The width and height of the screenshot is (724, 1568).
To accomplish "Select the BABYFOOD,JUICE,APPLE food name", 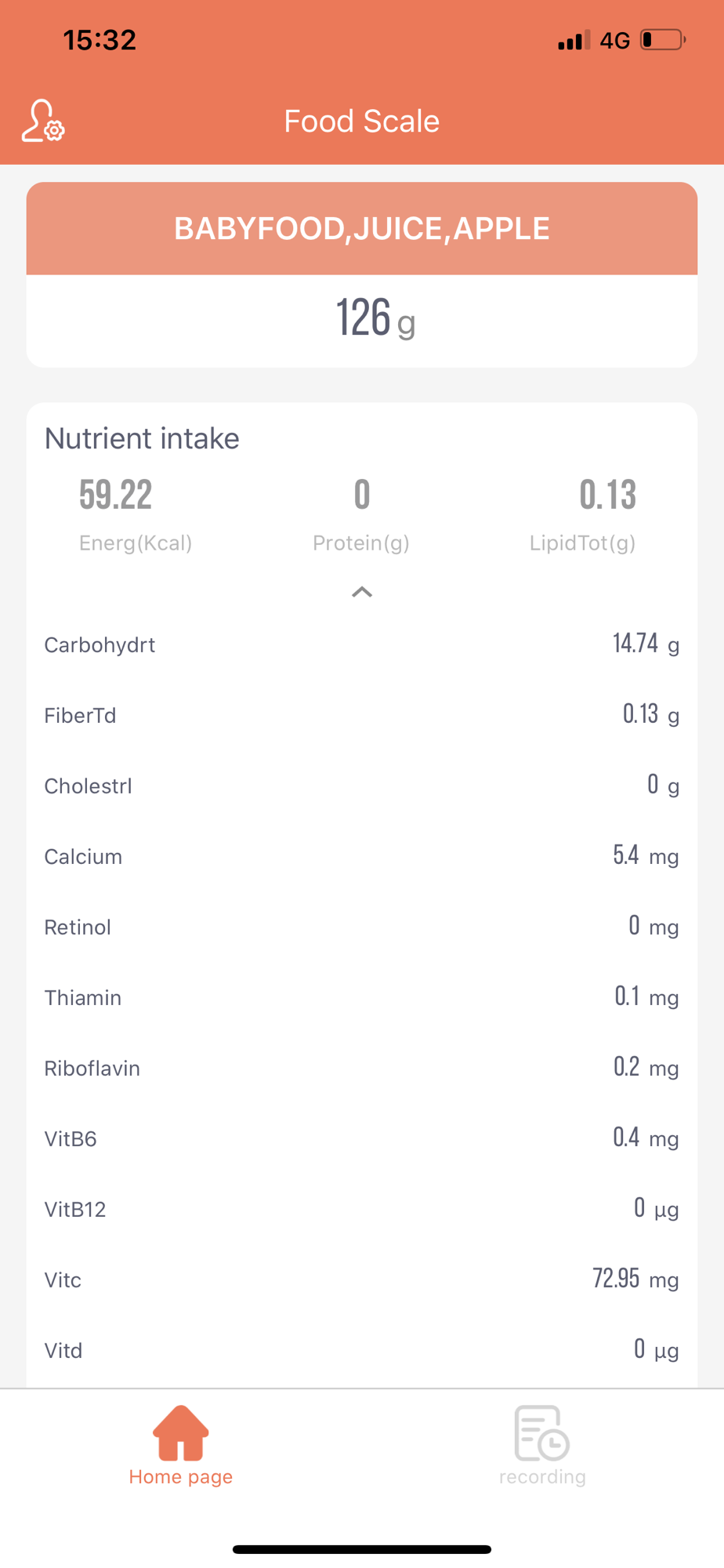I will [362, 229].
